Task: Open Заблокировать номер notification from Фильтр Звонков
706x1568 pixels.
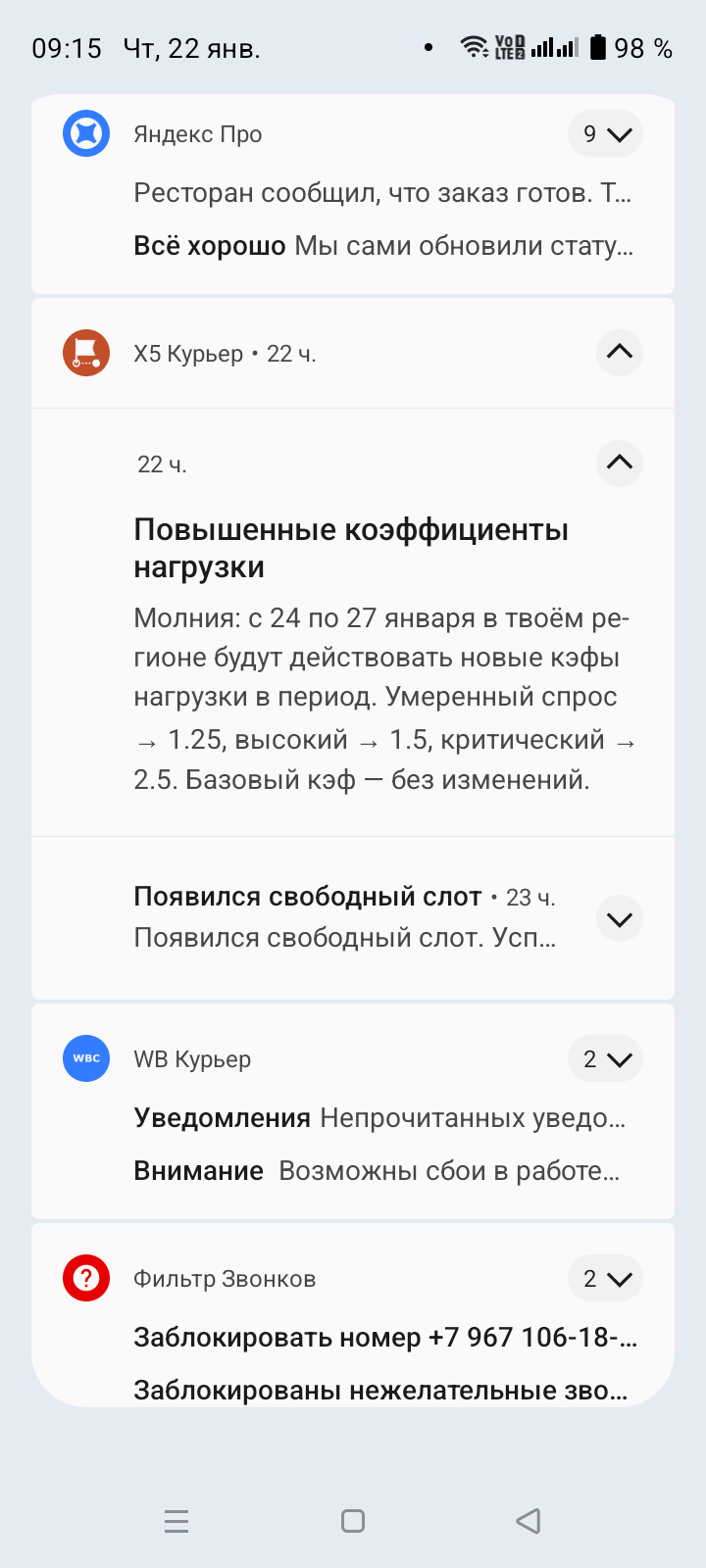Action: click(384, 1338)
